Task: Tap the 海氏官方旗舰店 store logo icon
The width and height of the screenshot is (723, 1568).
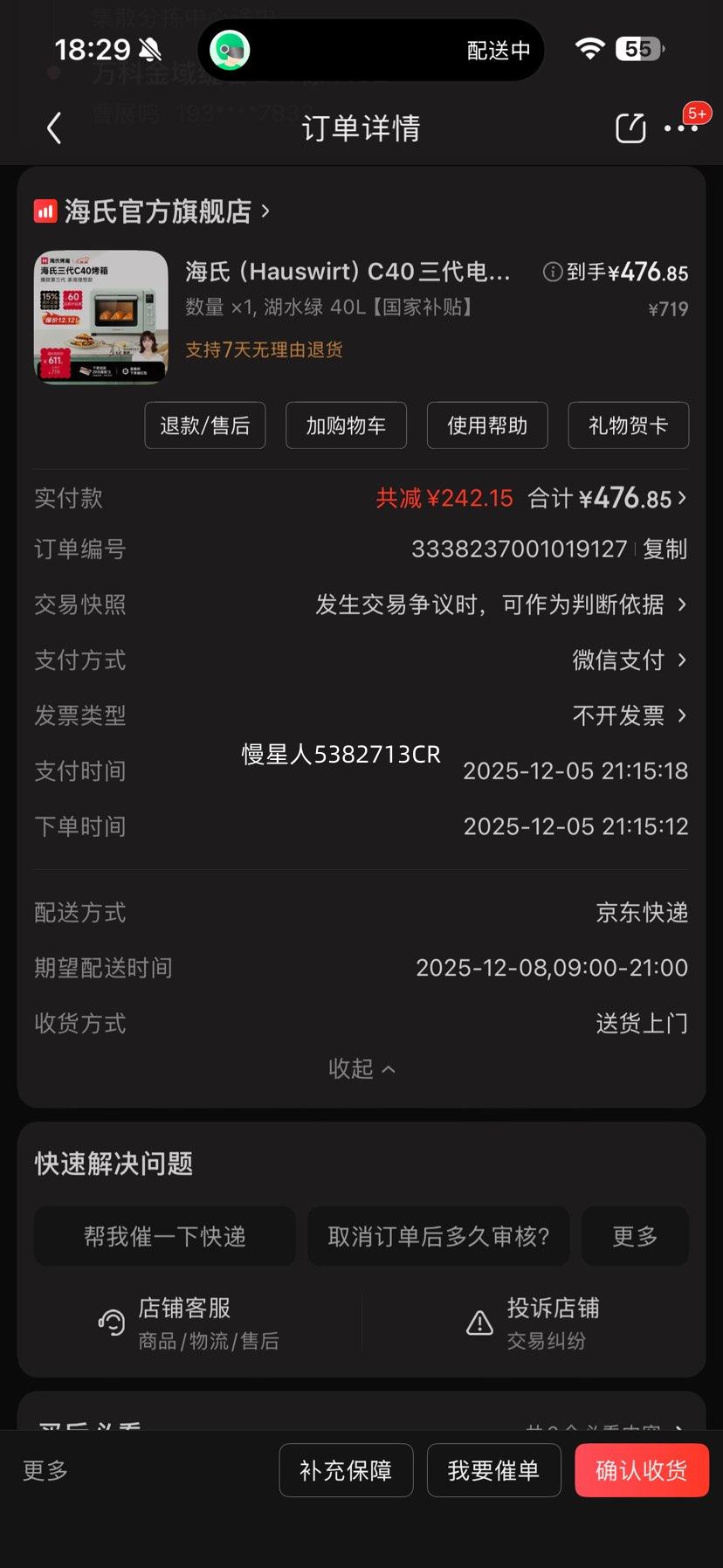Action: (45, 211)
